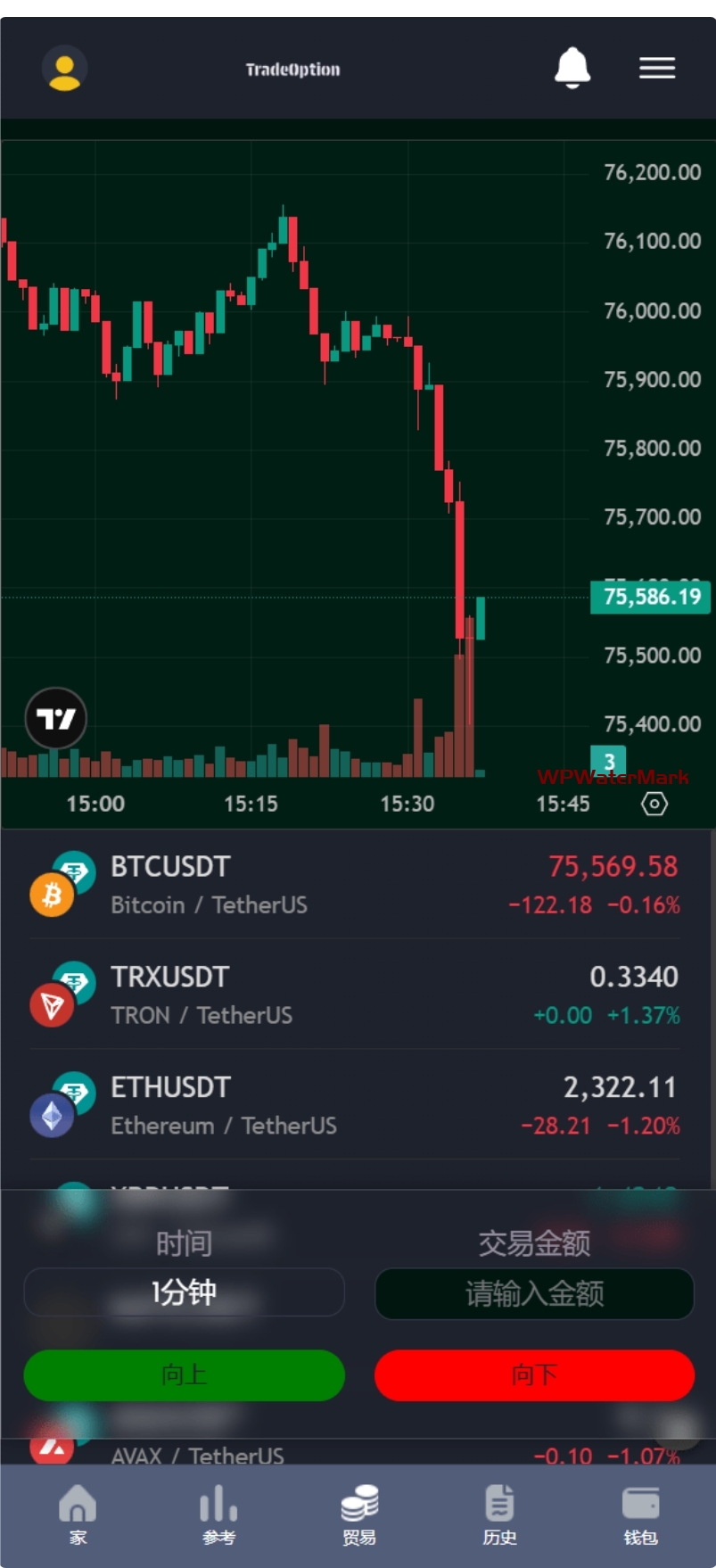Go to the 家 home tab
The width and height of the screenshot is (716, 1568).
[x=78, y=1514]
